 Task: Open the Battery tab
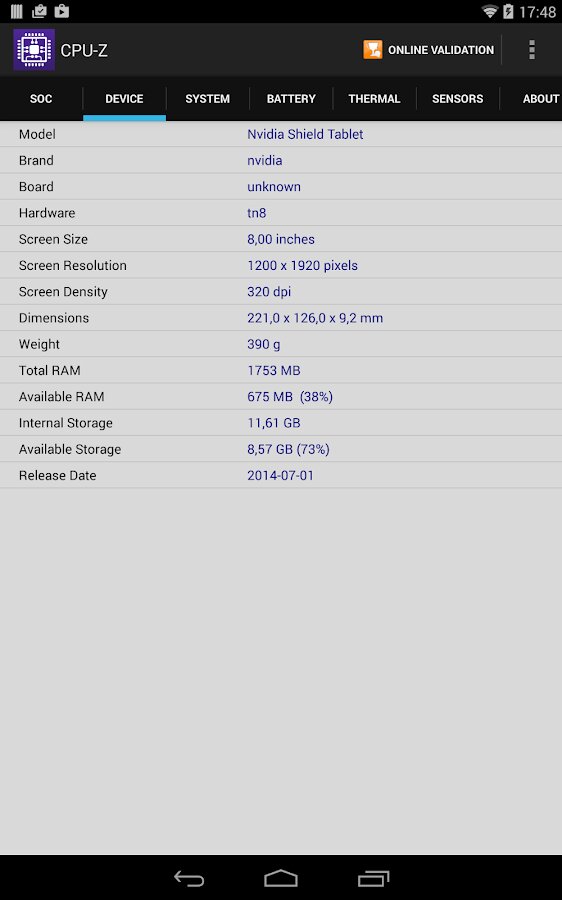tap(291, 99)
